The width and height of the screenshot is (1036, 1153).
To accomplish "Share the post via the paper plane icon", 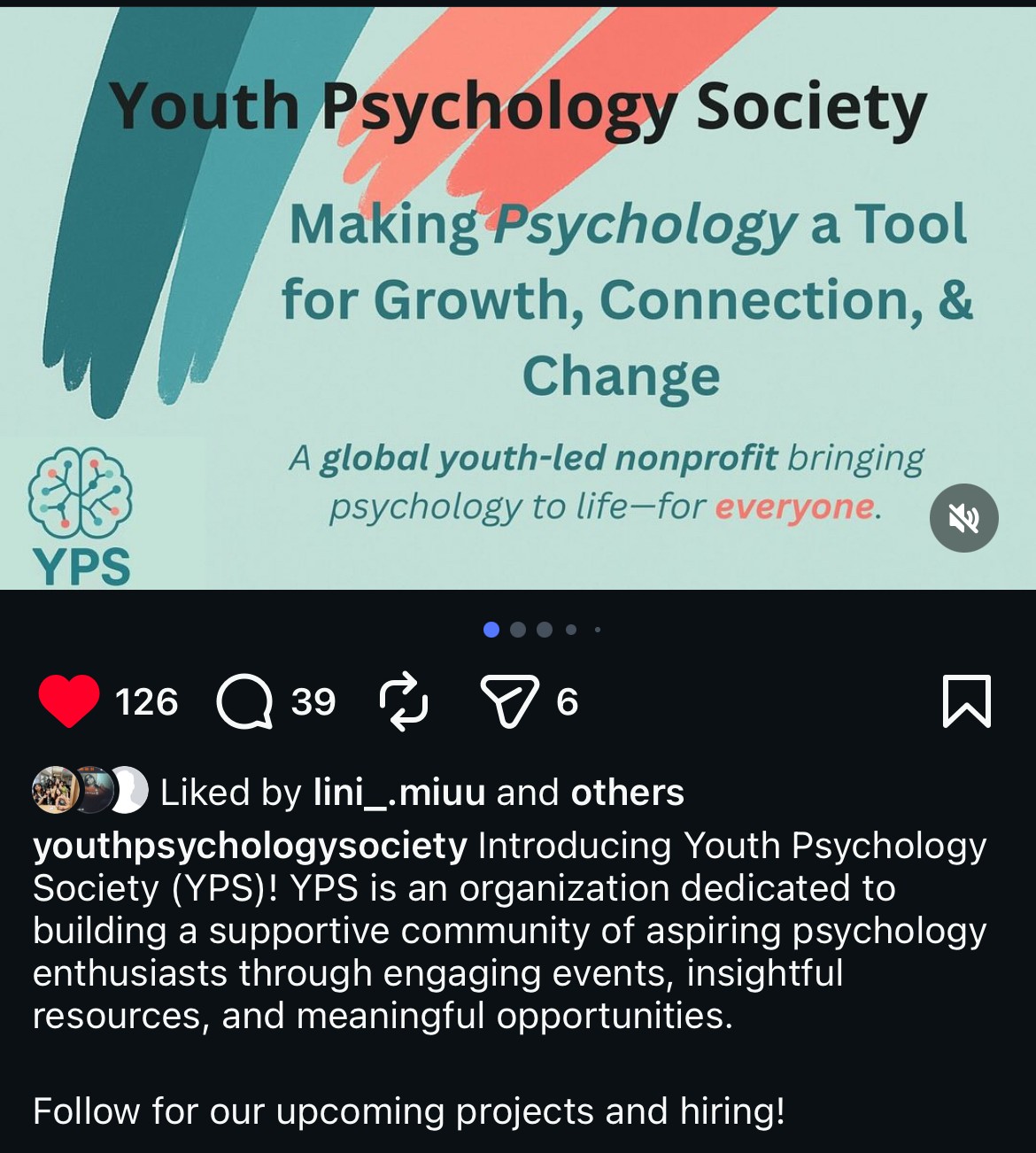I will point(509,701).
